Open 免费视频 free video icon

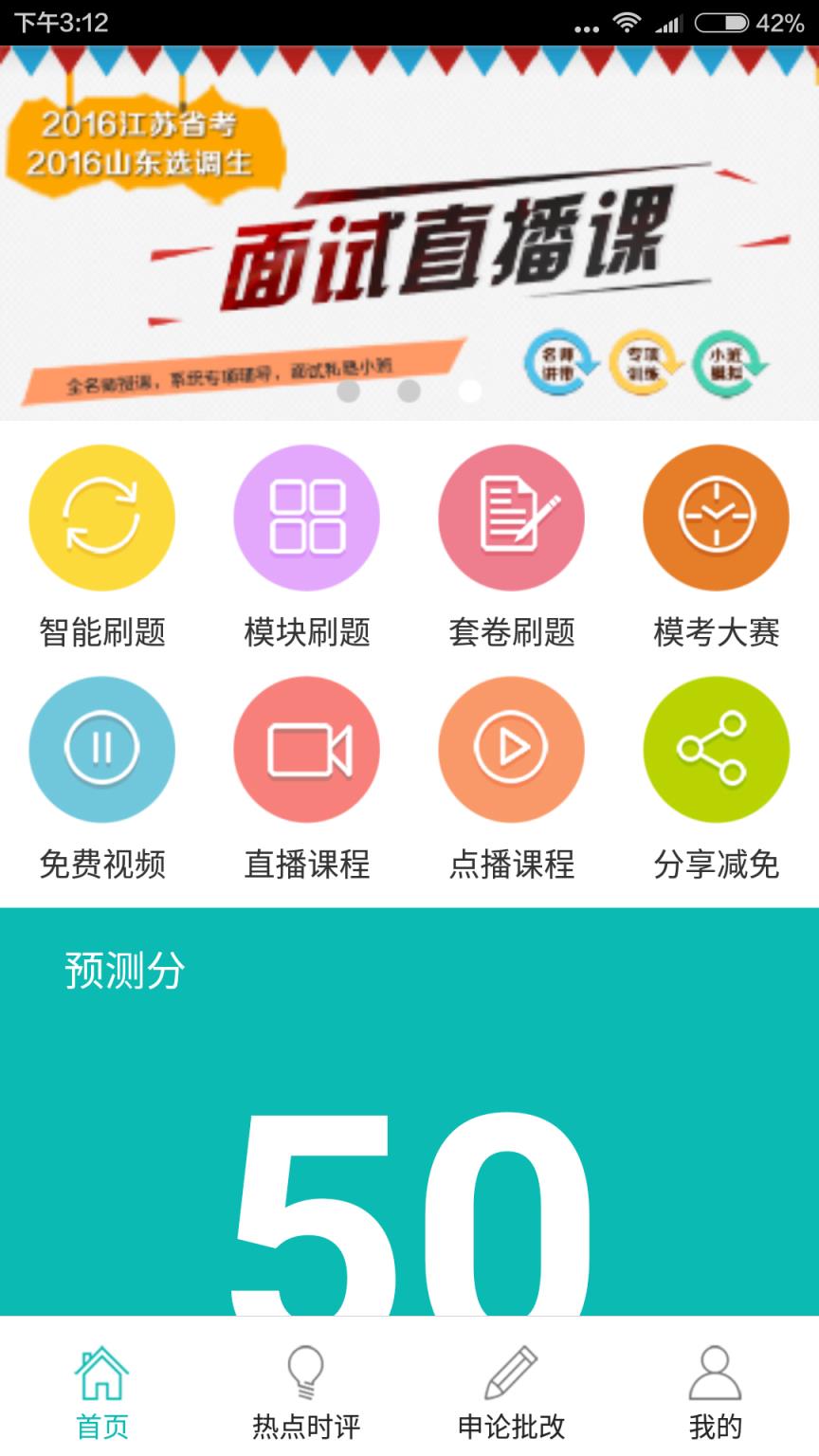[x=101, y=749]
